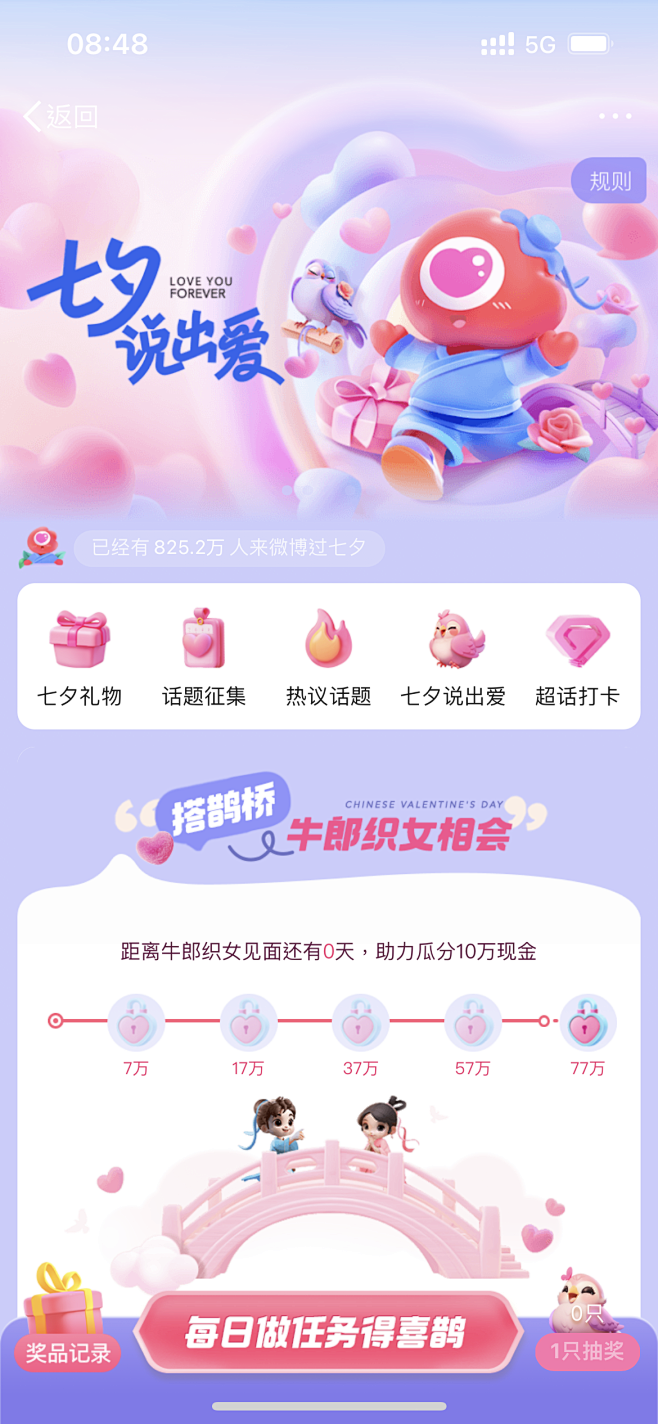Select the 七夕说出爱 bird shortcut
This screenshot has width=658, height=1424.
tap(453, 658)
